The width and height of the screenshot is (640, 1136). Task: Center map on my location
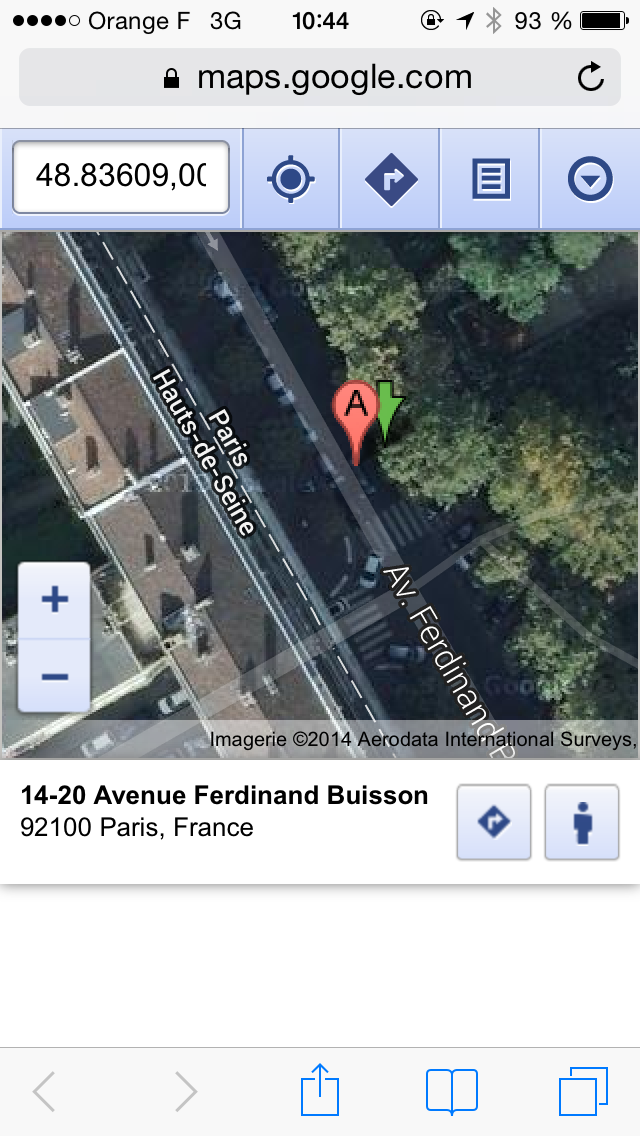291,178
